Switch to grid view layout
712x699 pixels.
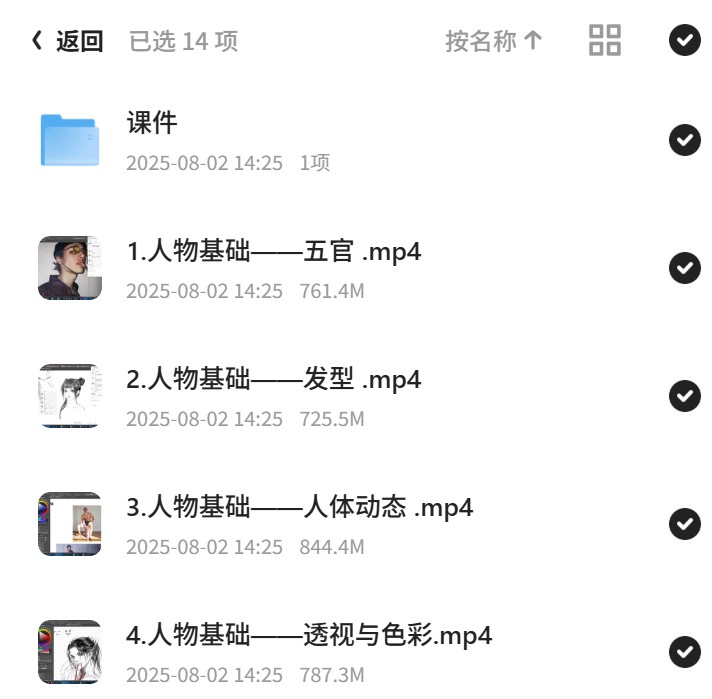click(x=604, y=40)
